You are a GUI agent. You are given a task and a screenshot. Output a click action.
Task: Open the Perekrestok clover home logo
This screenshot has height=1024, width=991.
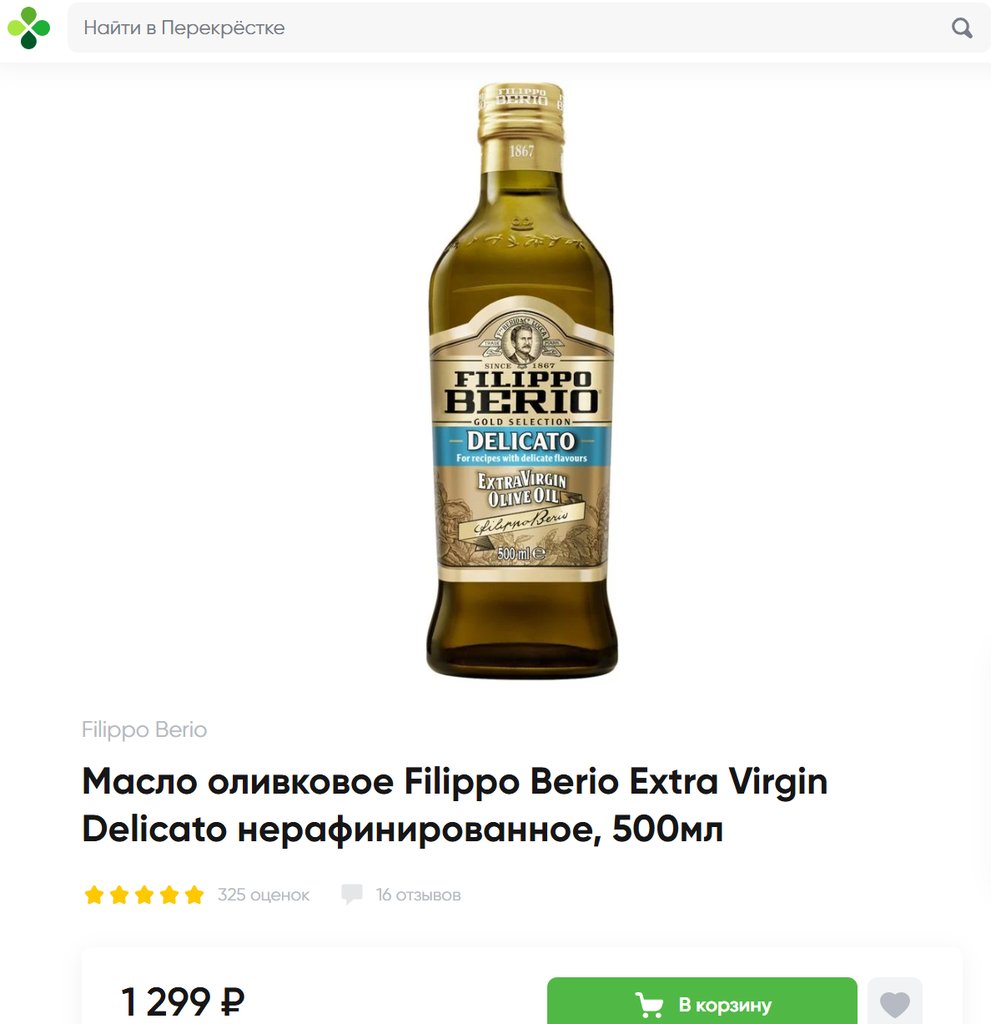pos(29,28)
